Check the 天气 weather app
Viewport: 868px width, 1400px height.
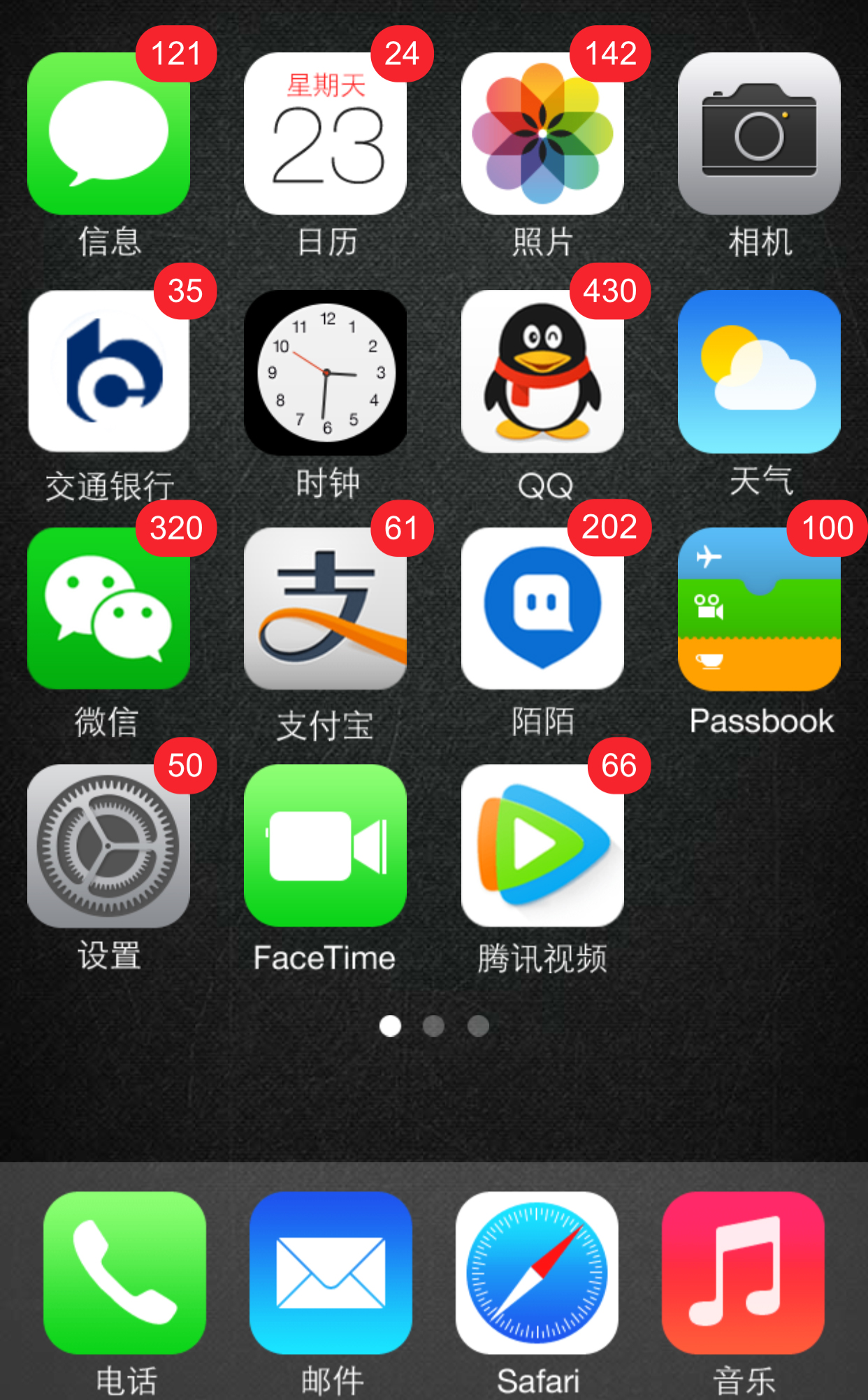(759, 371)
